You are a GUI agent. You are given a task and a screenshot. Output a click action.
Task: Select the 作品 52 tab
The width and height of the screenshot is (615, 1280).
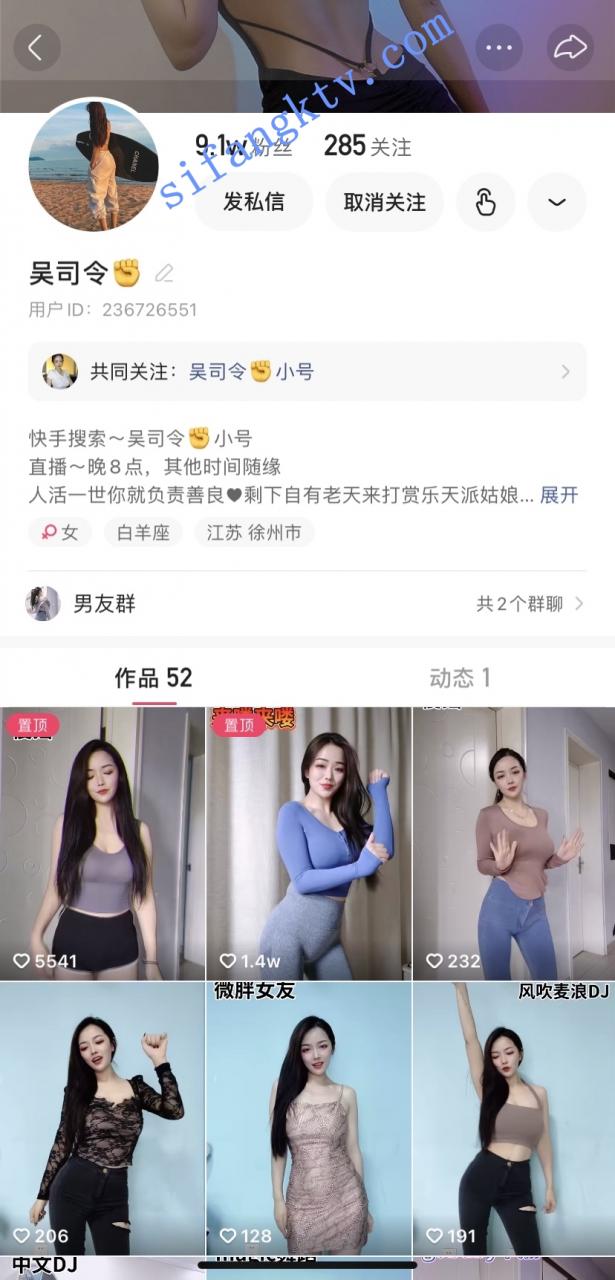(x=153, y=678)
